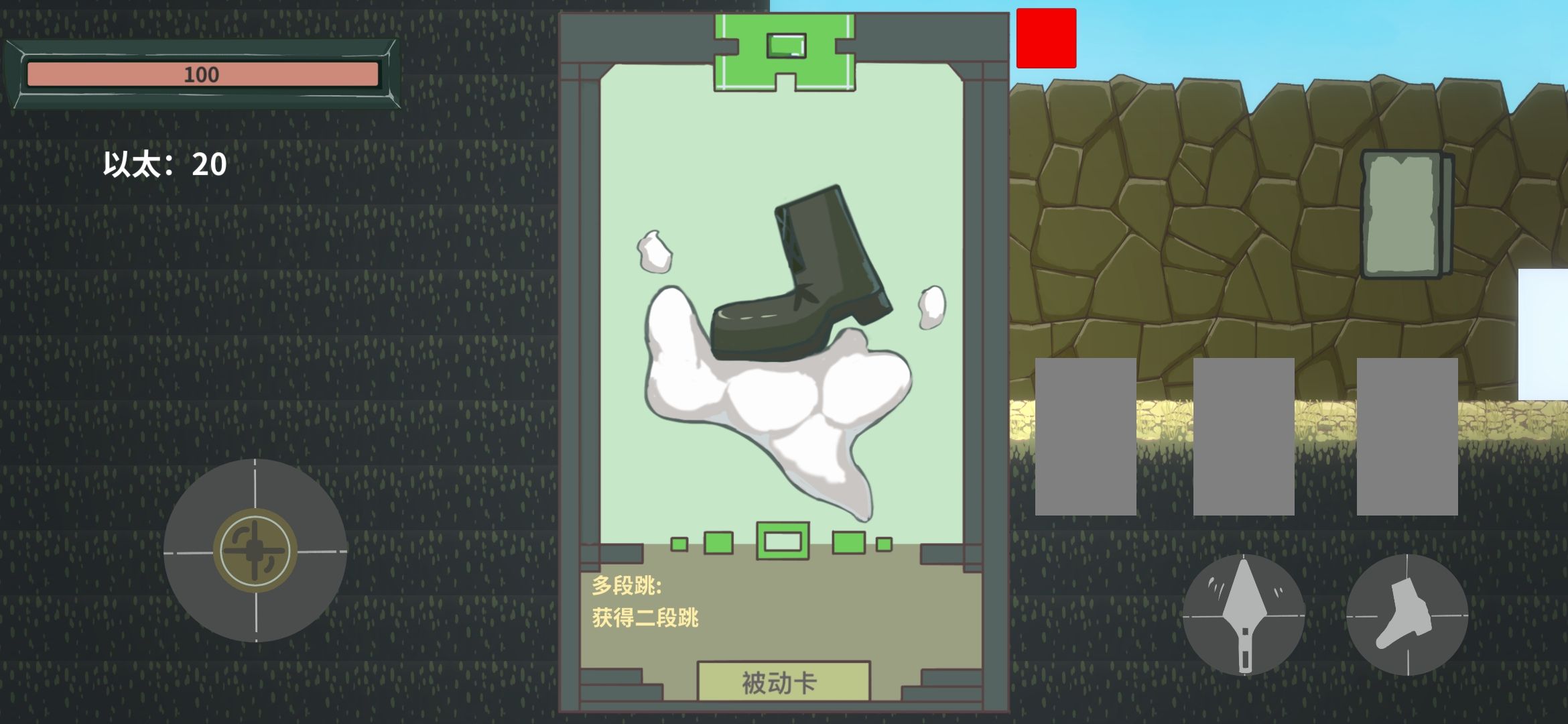Tap the last gray card slot
1568x724 pixels.
point(1407,436)
